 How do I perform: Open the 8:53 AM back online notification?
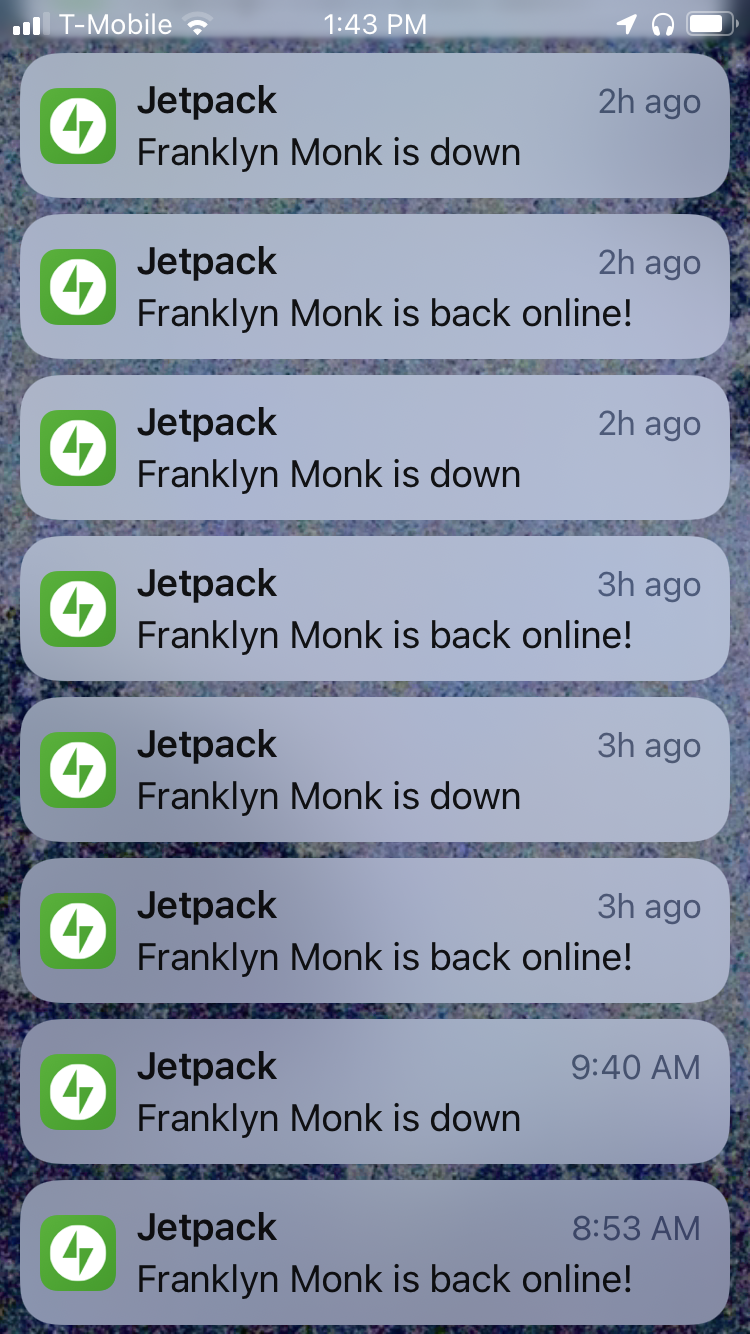pos(375,1253)
